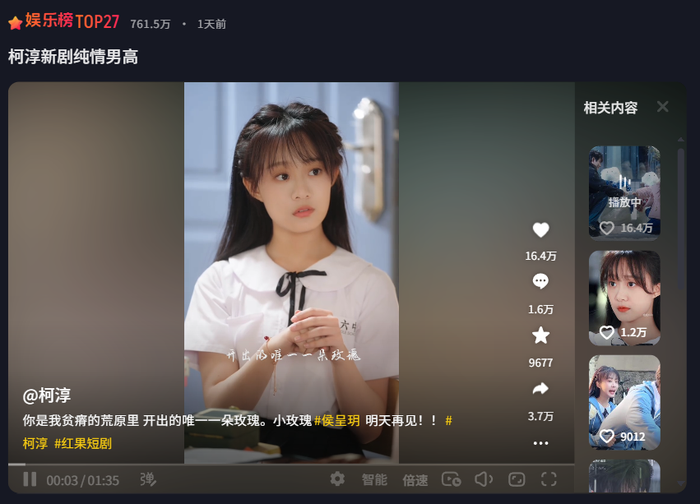Open the #侯呈玥 hashtag link
This screenshot has height=504, width=700.
click(x=337, y=421)
